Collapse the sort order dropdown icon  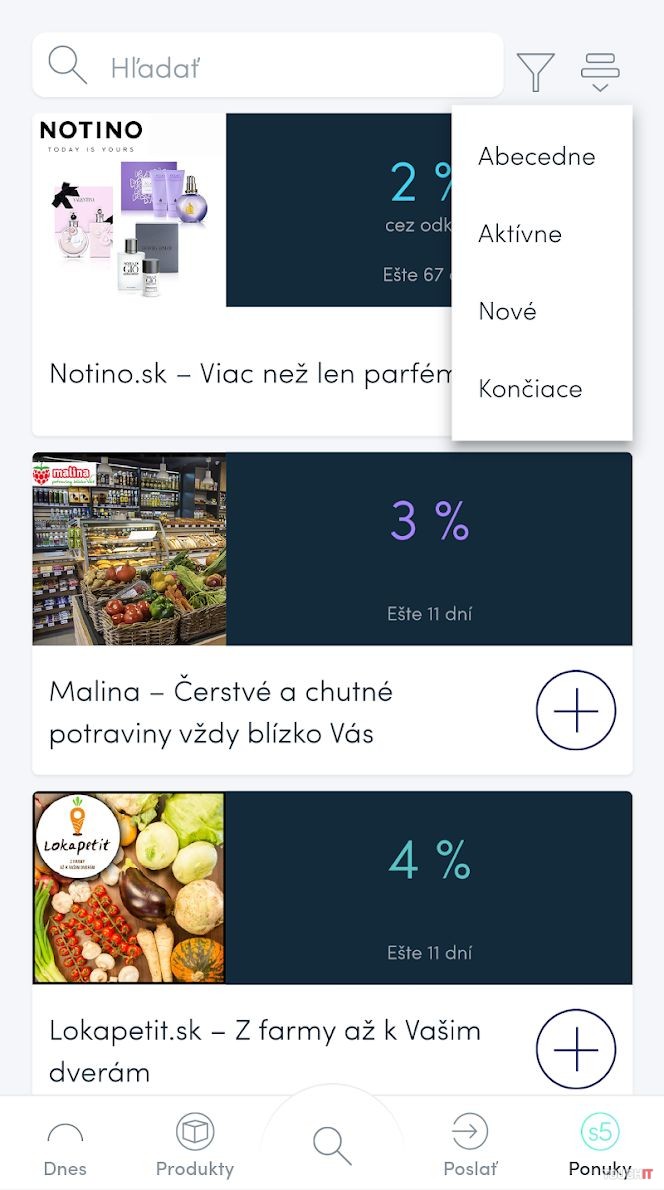tap(600, 71)
